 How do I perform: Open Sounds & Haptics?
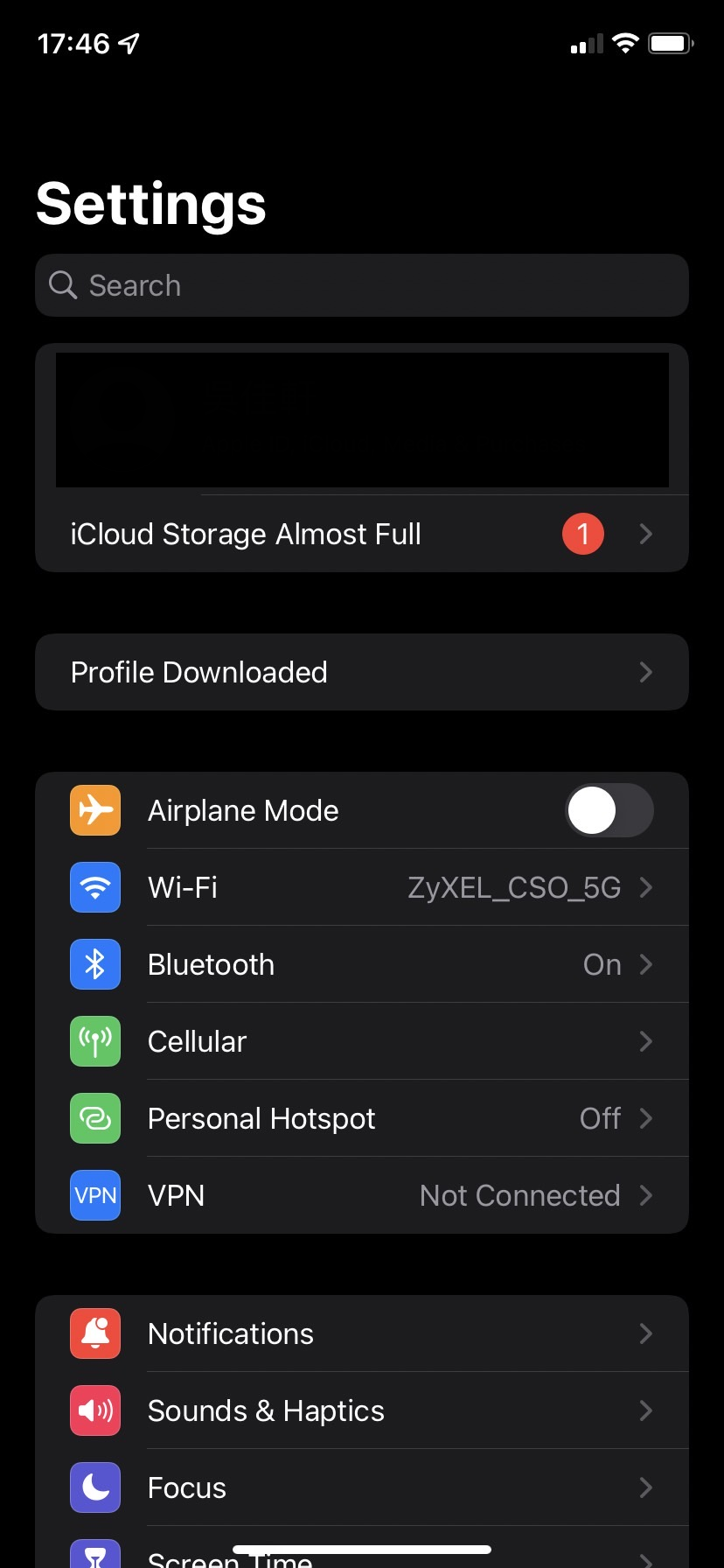(362, 1410)
